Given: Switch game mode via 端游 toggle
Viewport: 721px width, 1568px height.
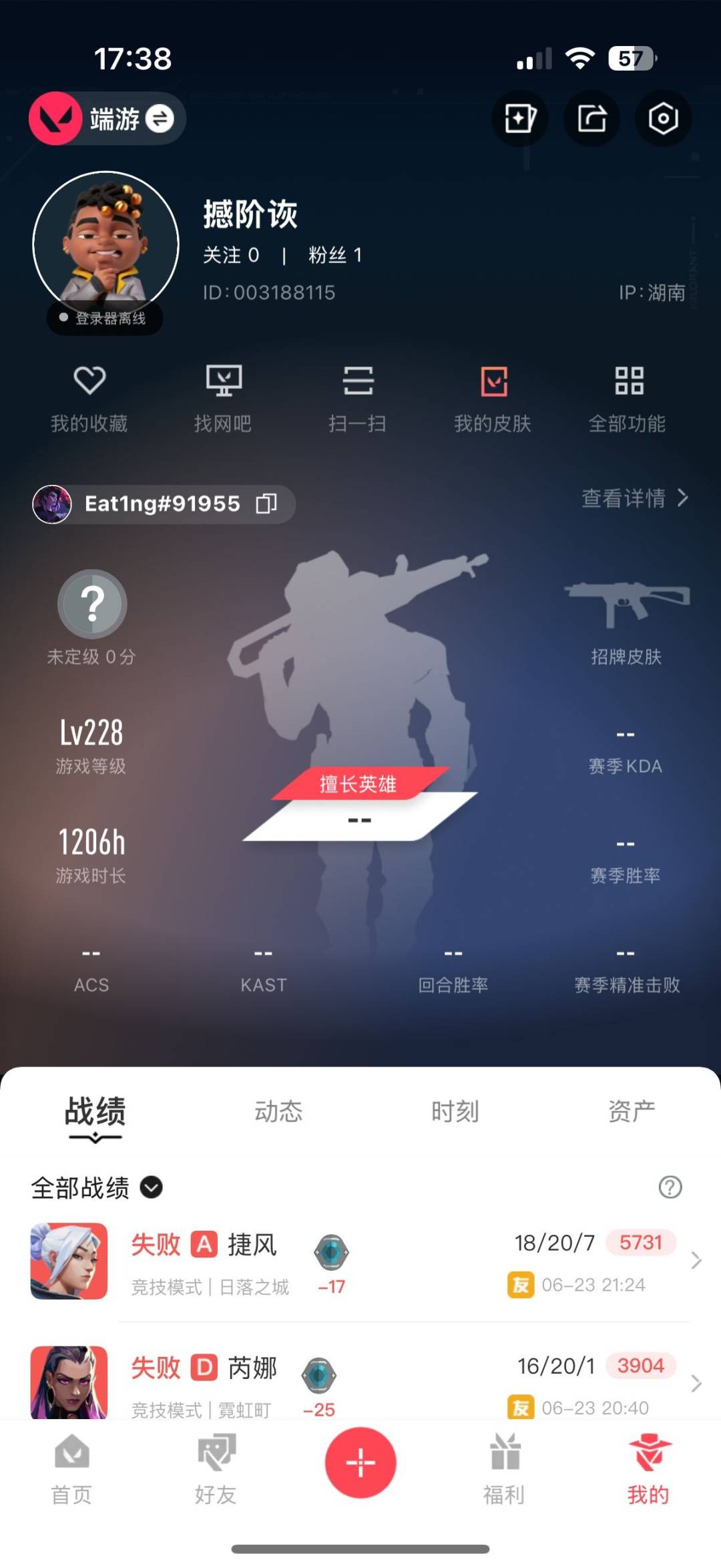Looking at the screenshot, I should [159, 119].
